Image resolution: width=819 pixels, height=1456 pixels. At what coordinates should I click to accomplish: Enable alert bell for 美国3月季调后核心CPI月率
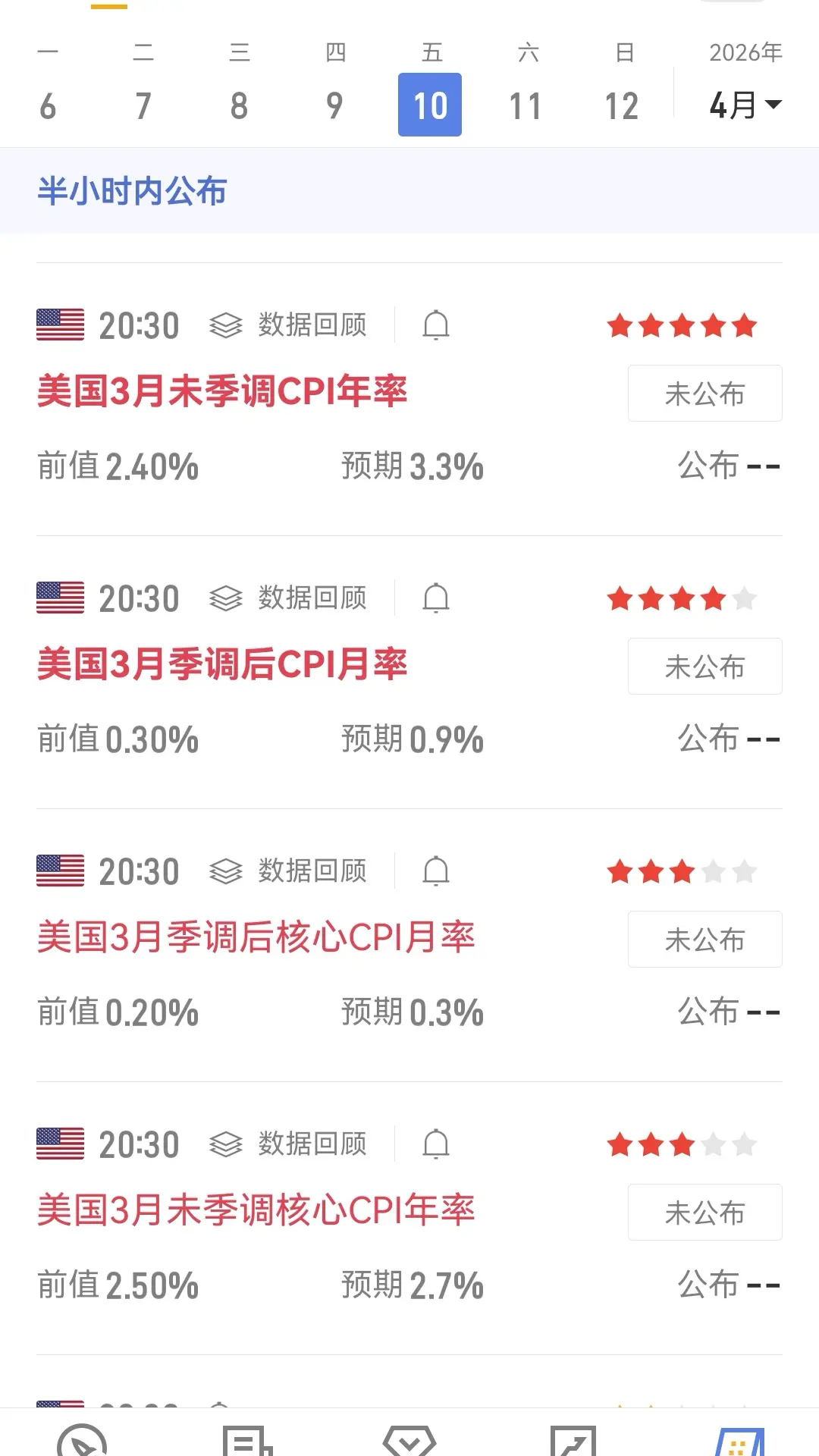[436, 871]
